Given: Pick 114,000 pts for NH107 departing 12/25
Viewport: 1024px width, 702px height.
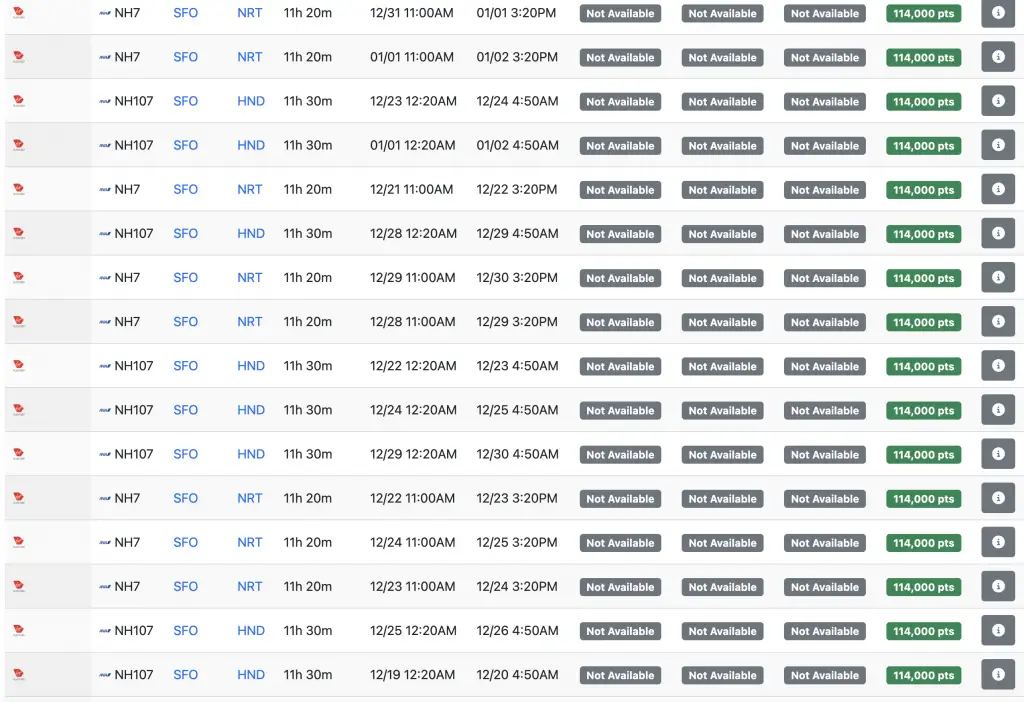Looking at the screenshot, I should pos(923,631).
